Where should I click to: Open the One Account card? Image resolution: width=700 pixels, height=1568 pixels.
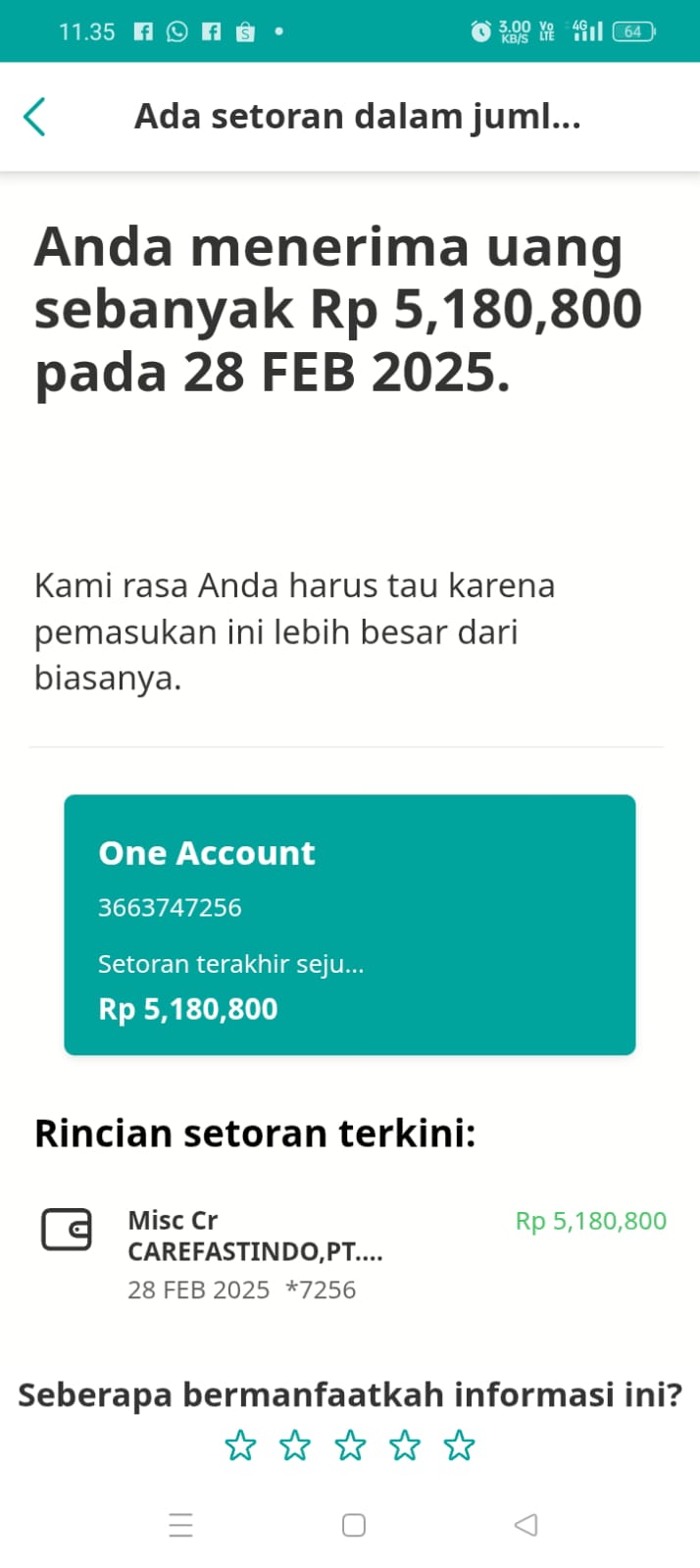(x=350, y=925)
